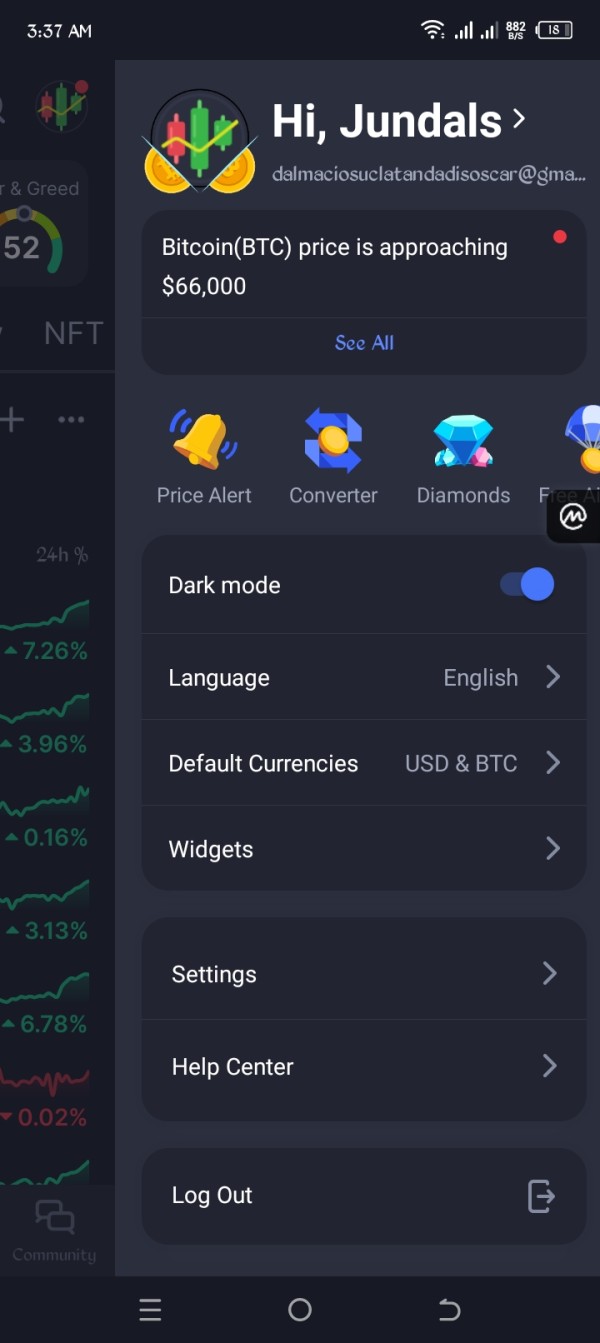Open the Hi, Jundals profile
Viewport: 600px width, 1343px height.
pyautogui.click(x=398, y=121)
